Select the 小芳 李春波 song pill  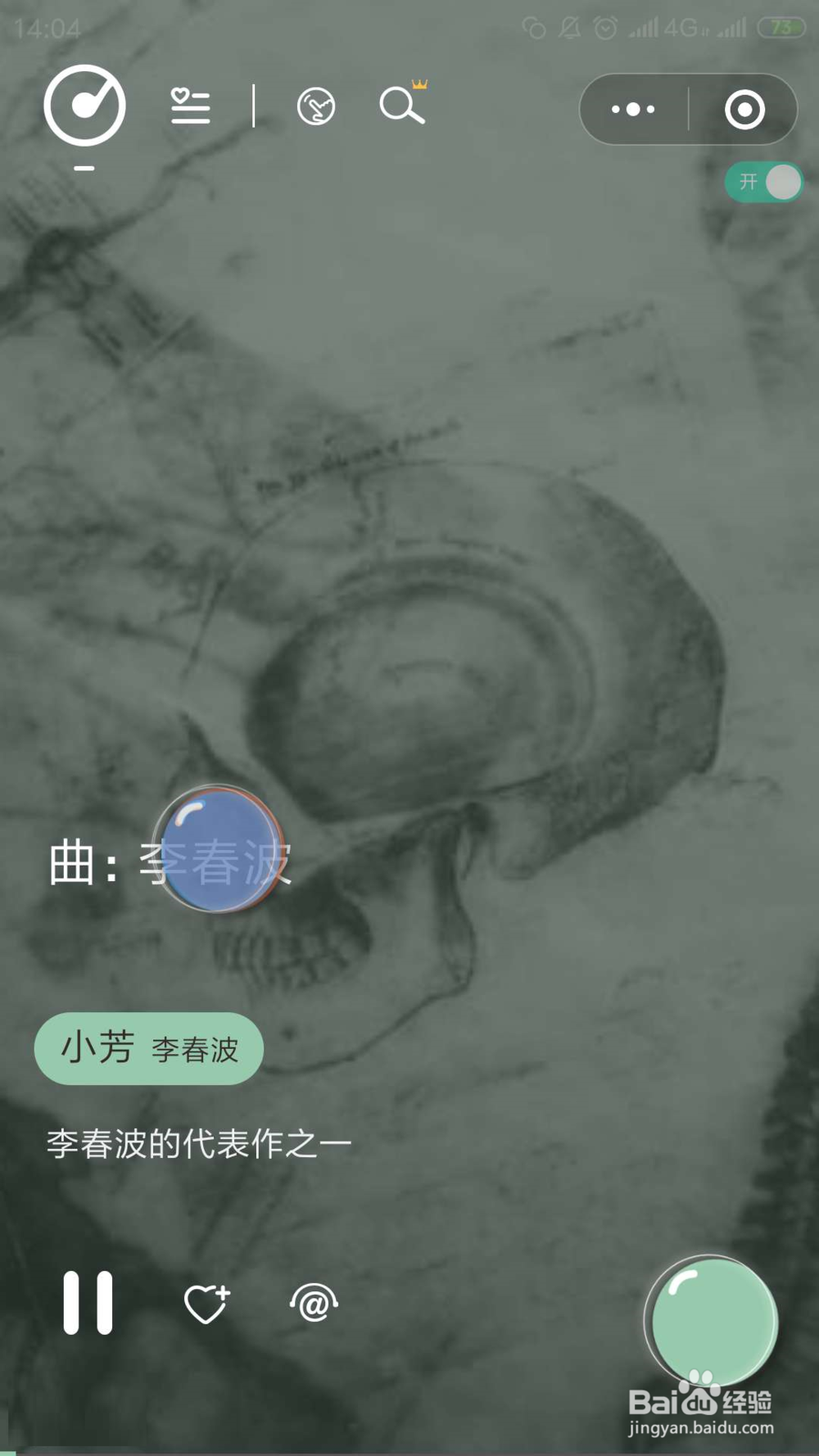pos(148,1049)
